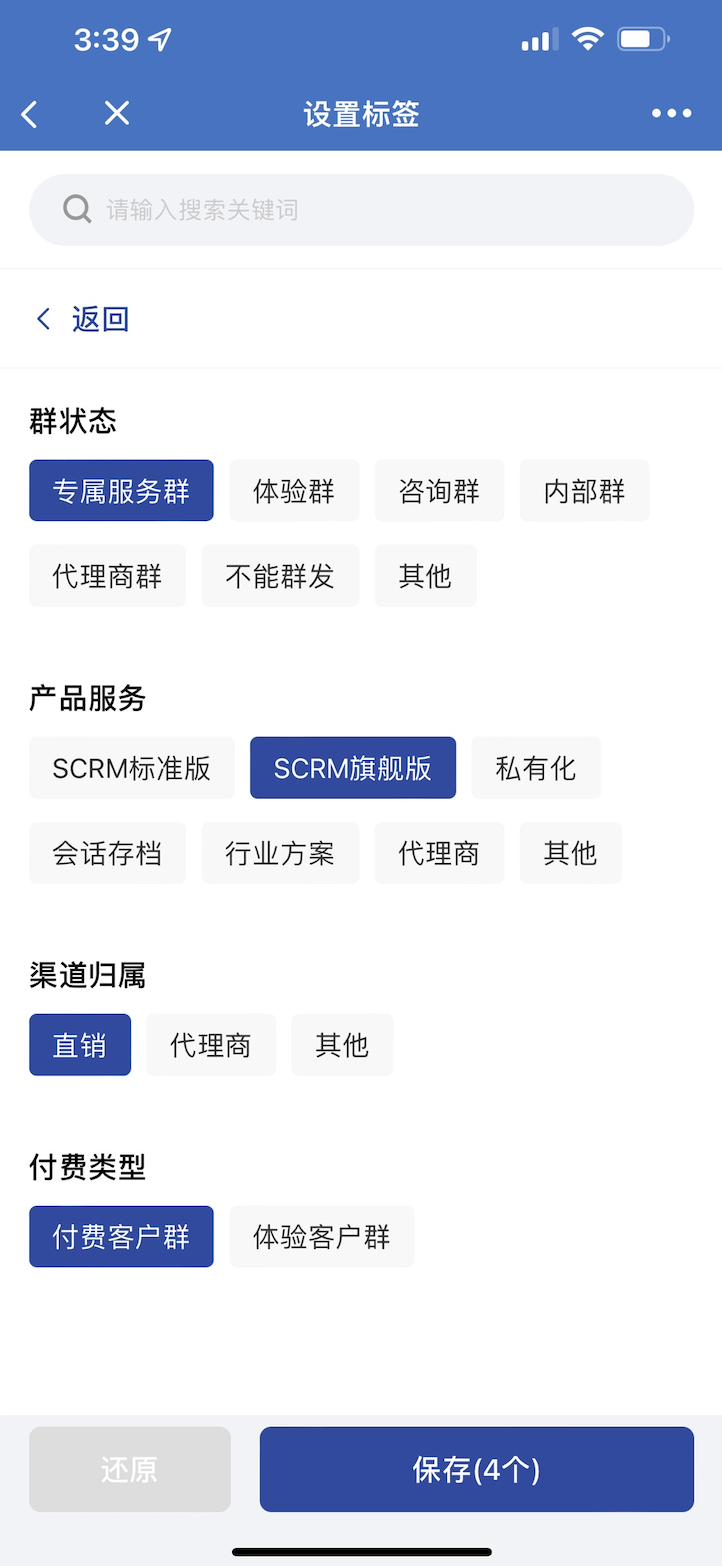Screen dimensions: 722x1566
Task: Tap the 还原 reset button
Action: (x=130, y=1469)
